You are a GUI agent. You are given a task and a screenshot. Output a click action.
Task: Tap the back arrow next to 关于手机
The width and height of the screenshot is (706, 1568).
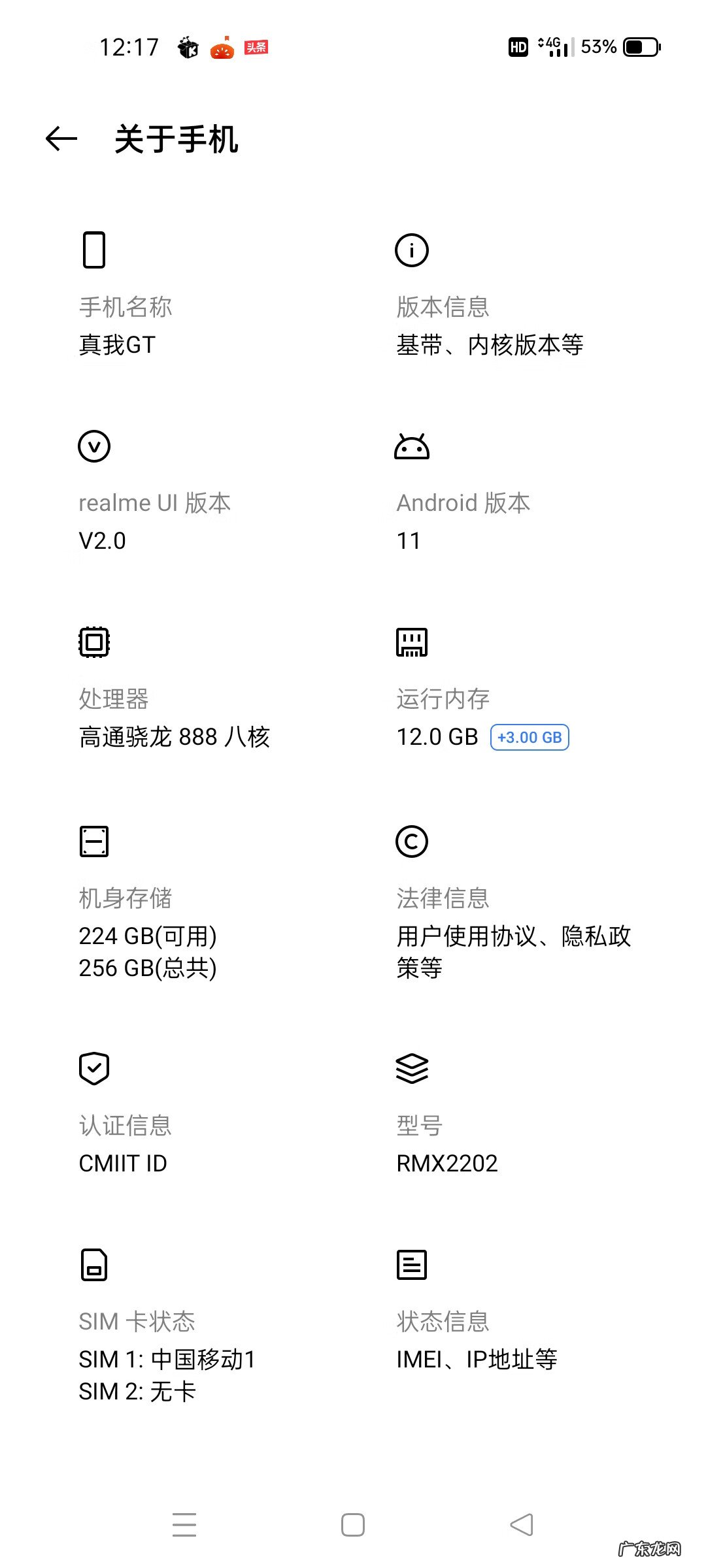click(x=59, y=139)
